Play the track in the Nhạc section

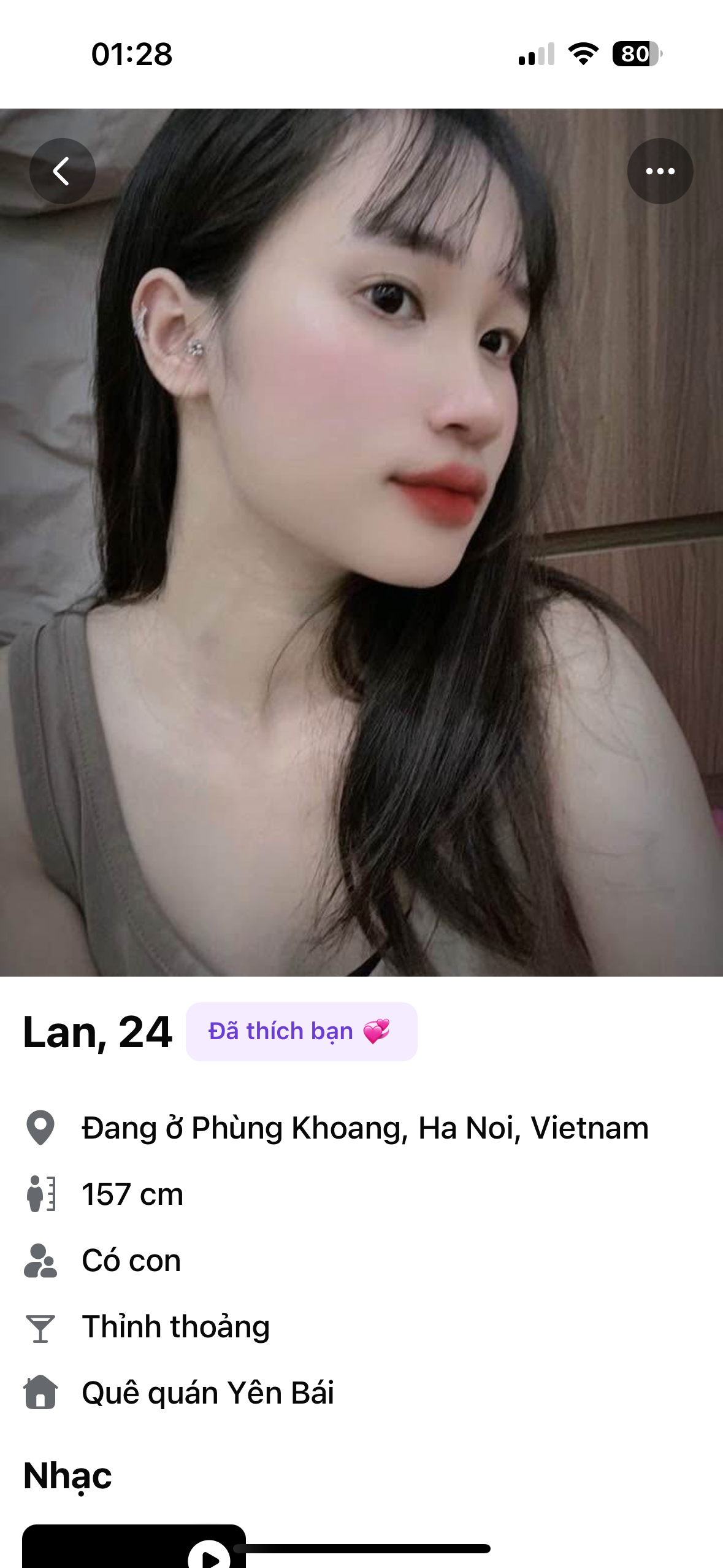[209, 1556]
